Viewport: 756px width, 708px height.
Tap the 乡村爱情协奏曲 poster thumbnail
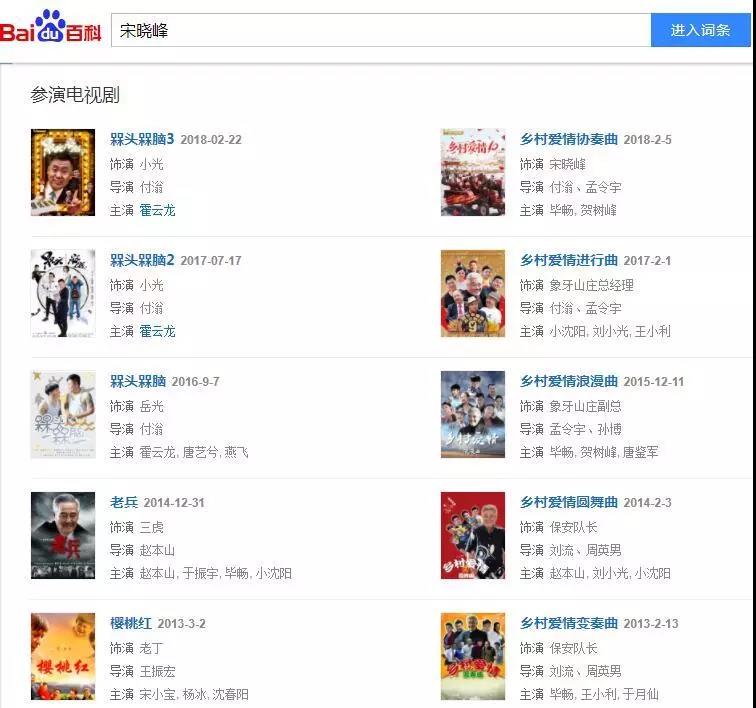pos(473,172)
